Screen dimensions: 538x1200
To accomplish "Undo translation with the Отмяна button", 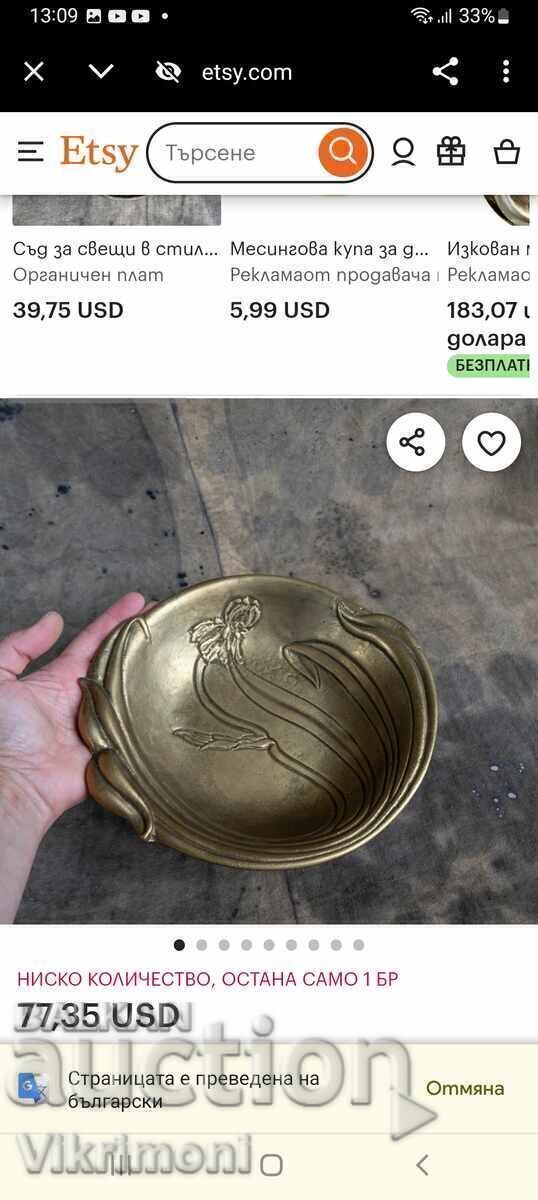I will pos(465,1088).
